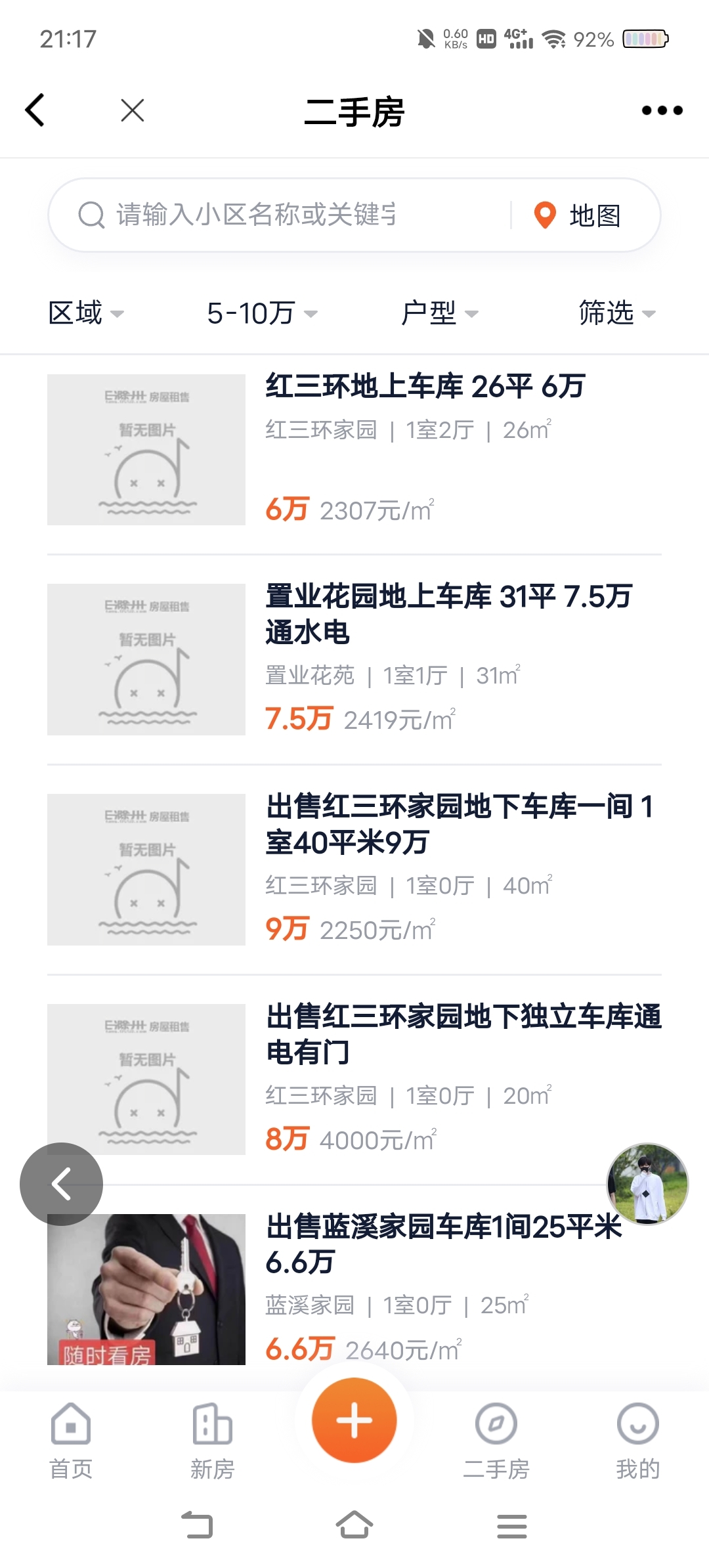709x1568 pixels.
Task: Open the three-dot overflow menu
Action: point(662,110)
